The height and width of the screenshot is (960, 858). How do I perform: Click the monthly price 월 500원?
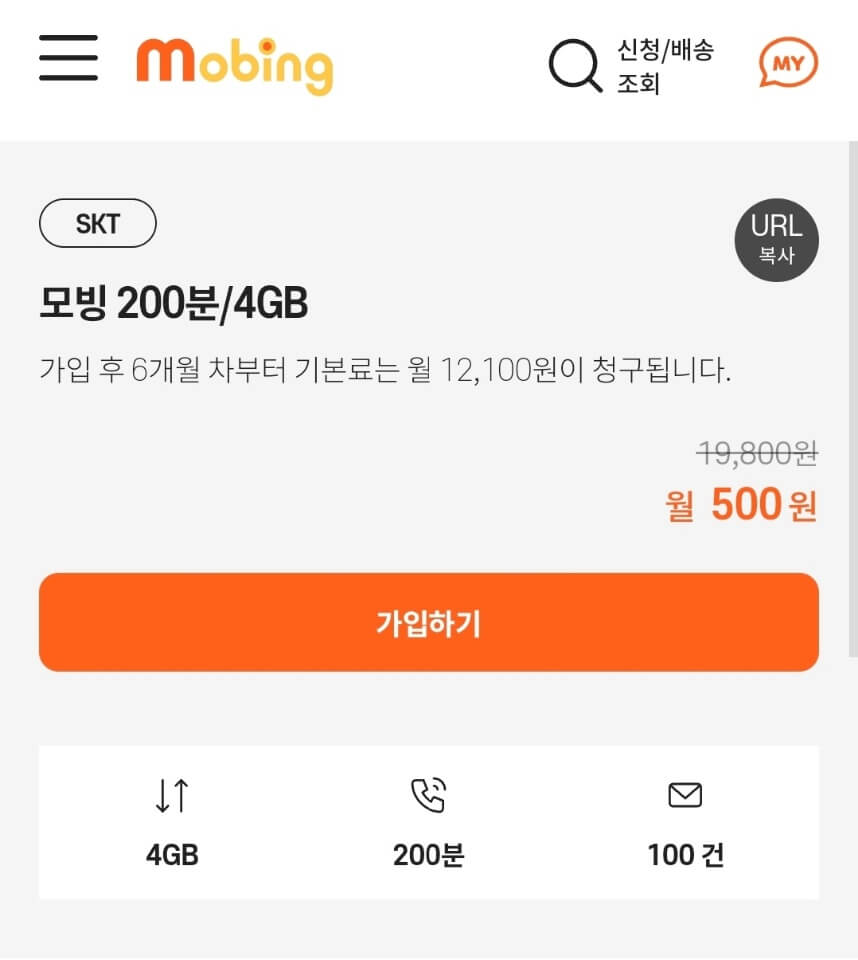pos(740,504)
